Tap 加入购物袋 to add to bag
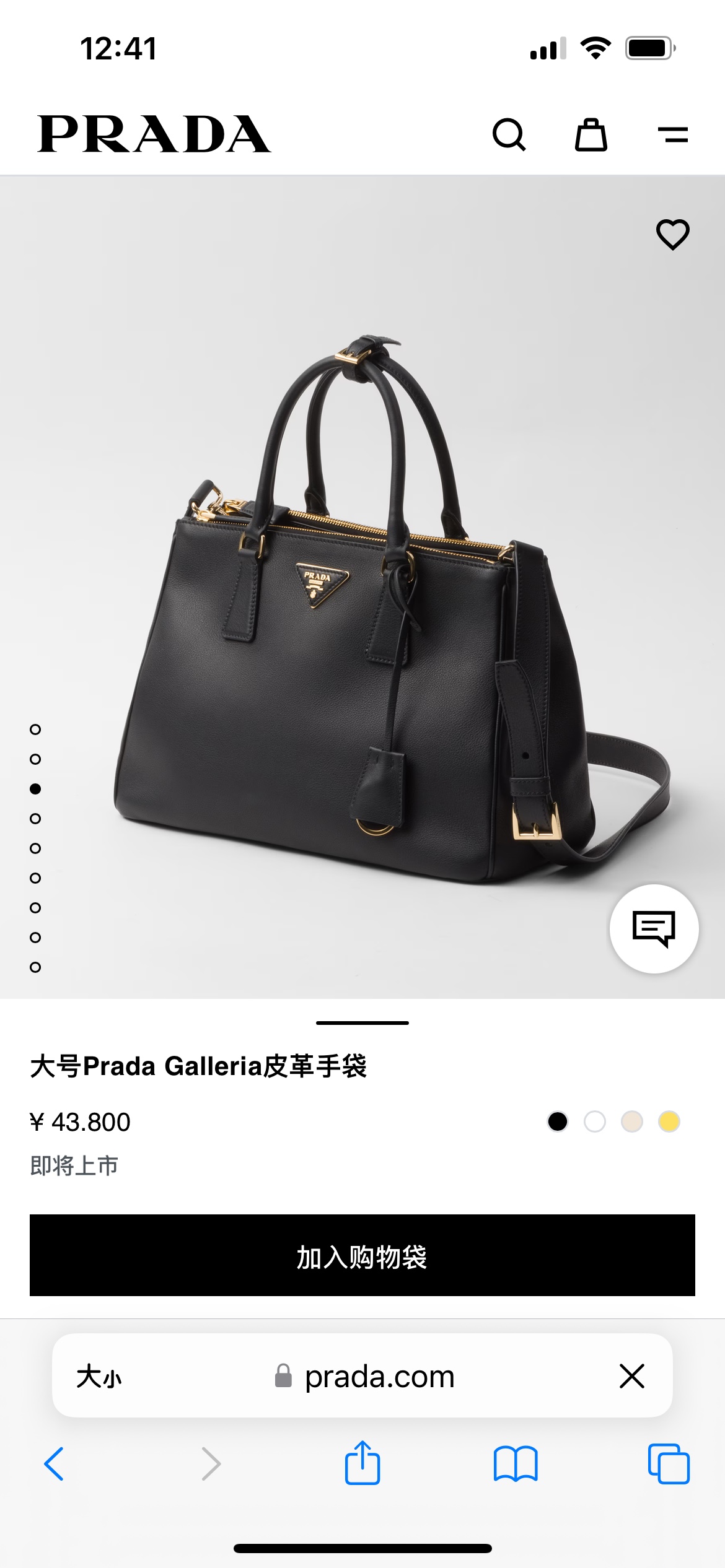Viewport: 725px width, 1568px height. point(362,1255)
